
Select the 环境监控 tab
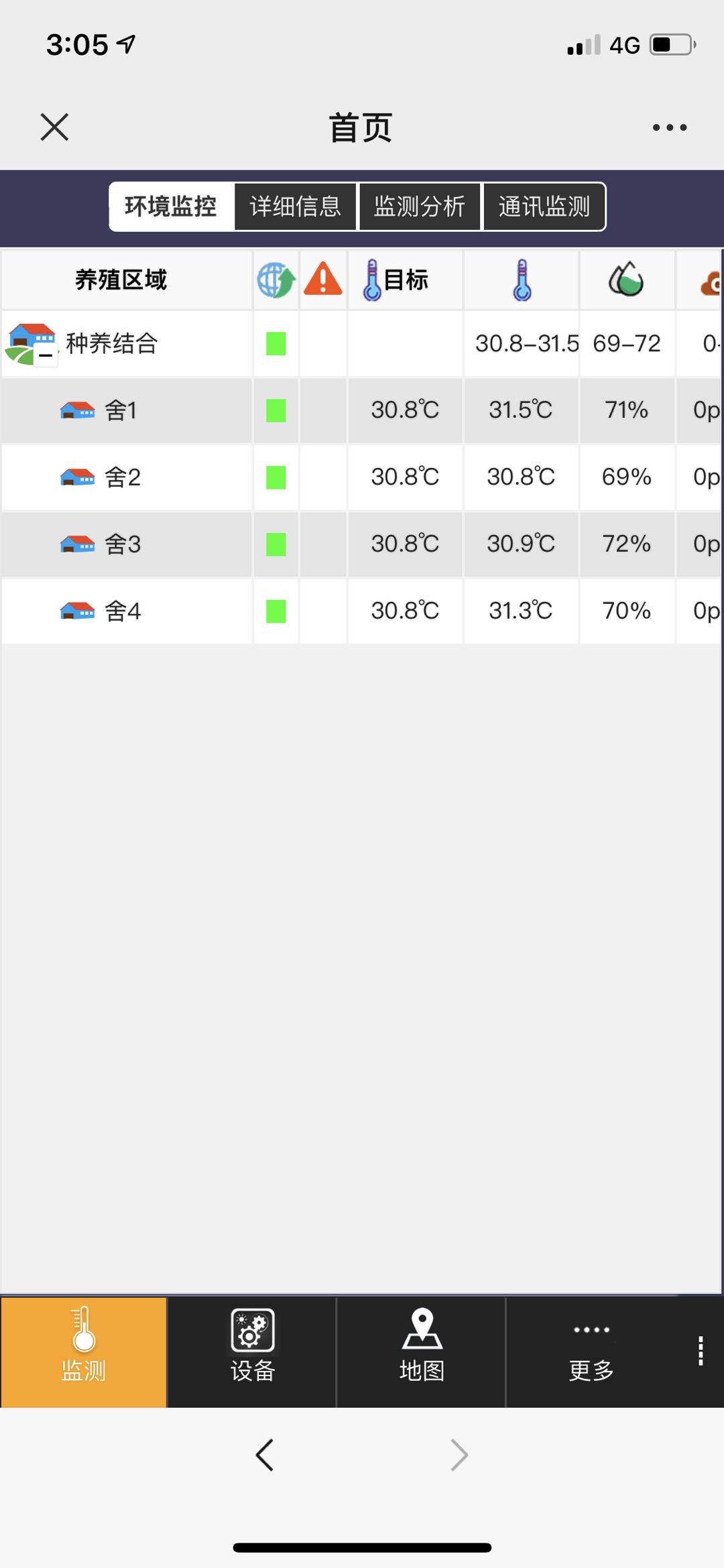(x=171, y=206)
